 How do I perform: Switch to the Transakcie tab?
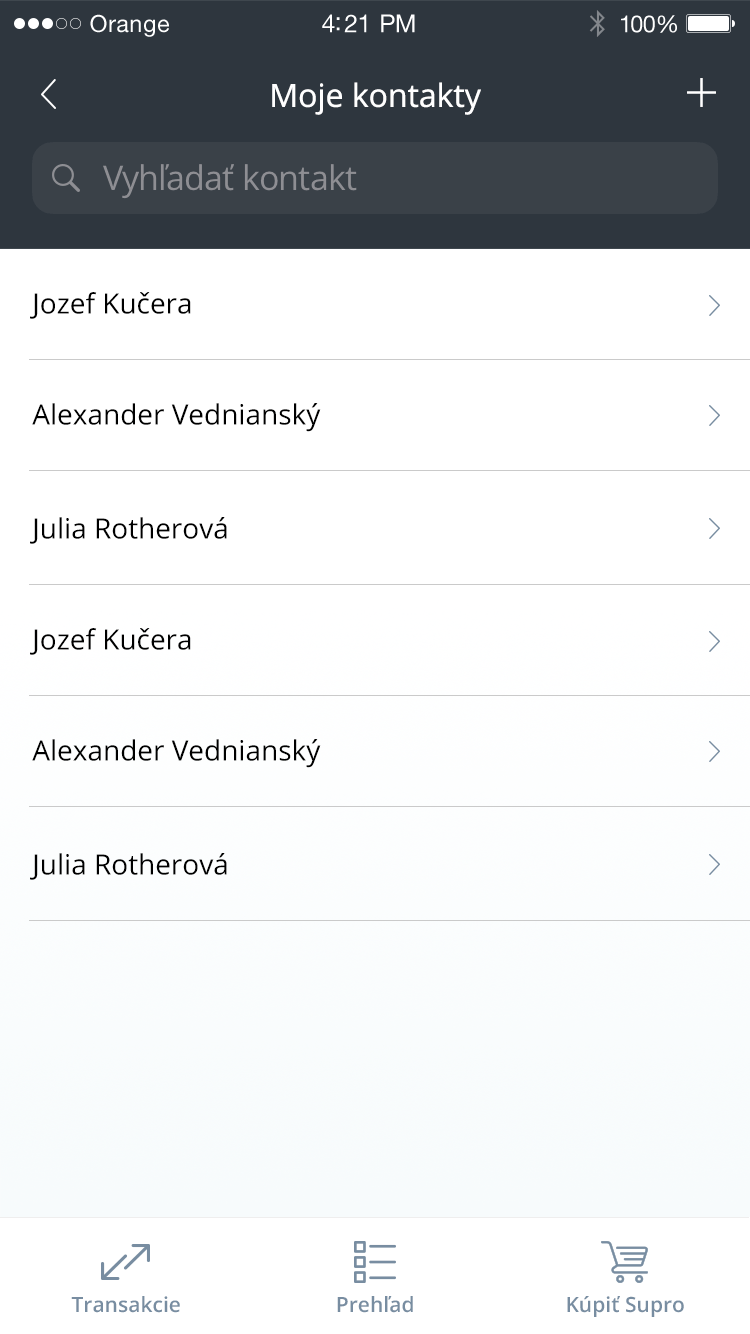point(126,1278)
